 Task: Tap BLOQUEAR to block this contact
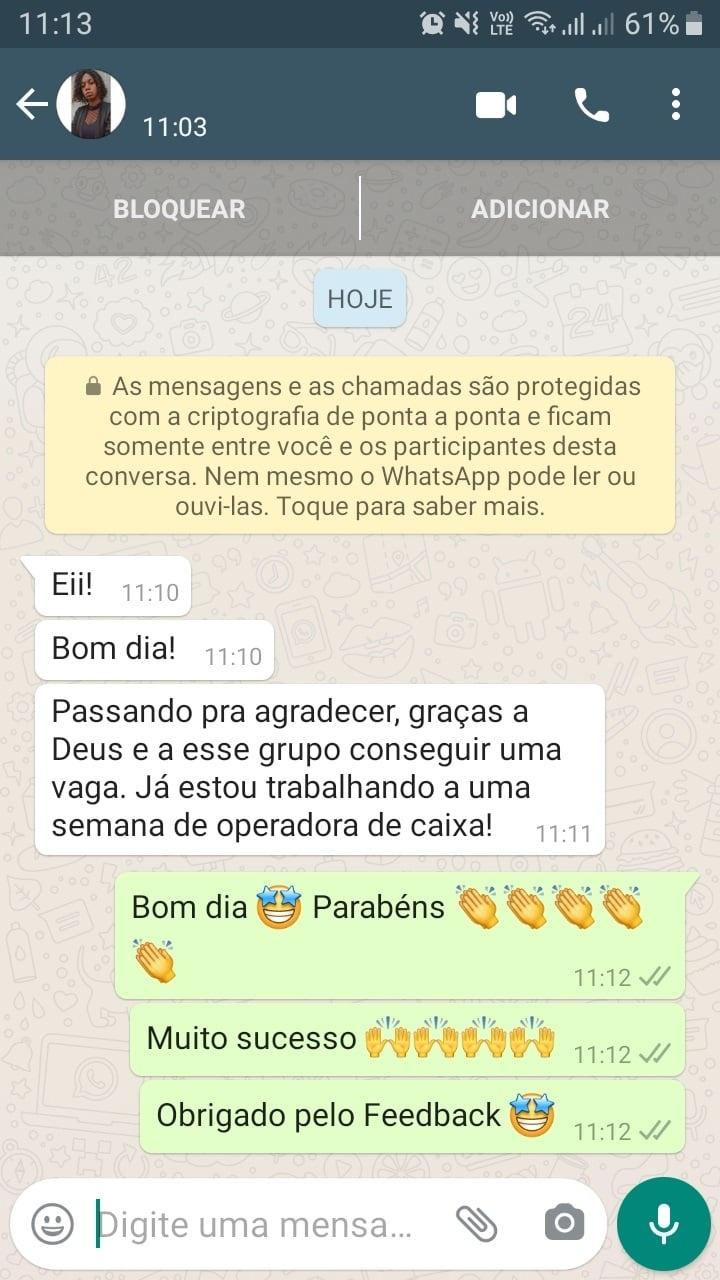179,209
